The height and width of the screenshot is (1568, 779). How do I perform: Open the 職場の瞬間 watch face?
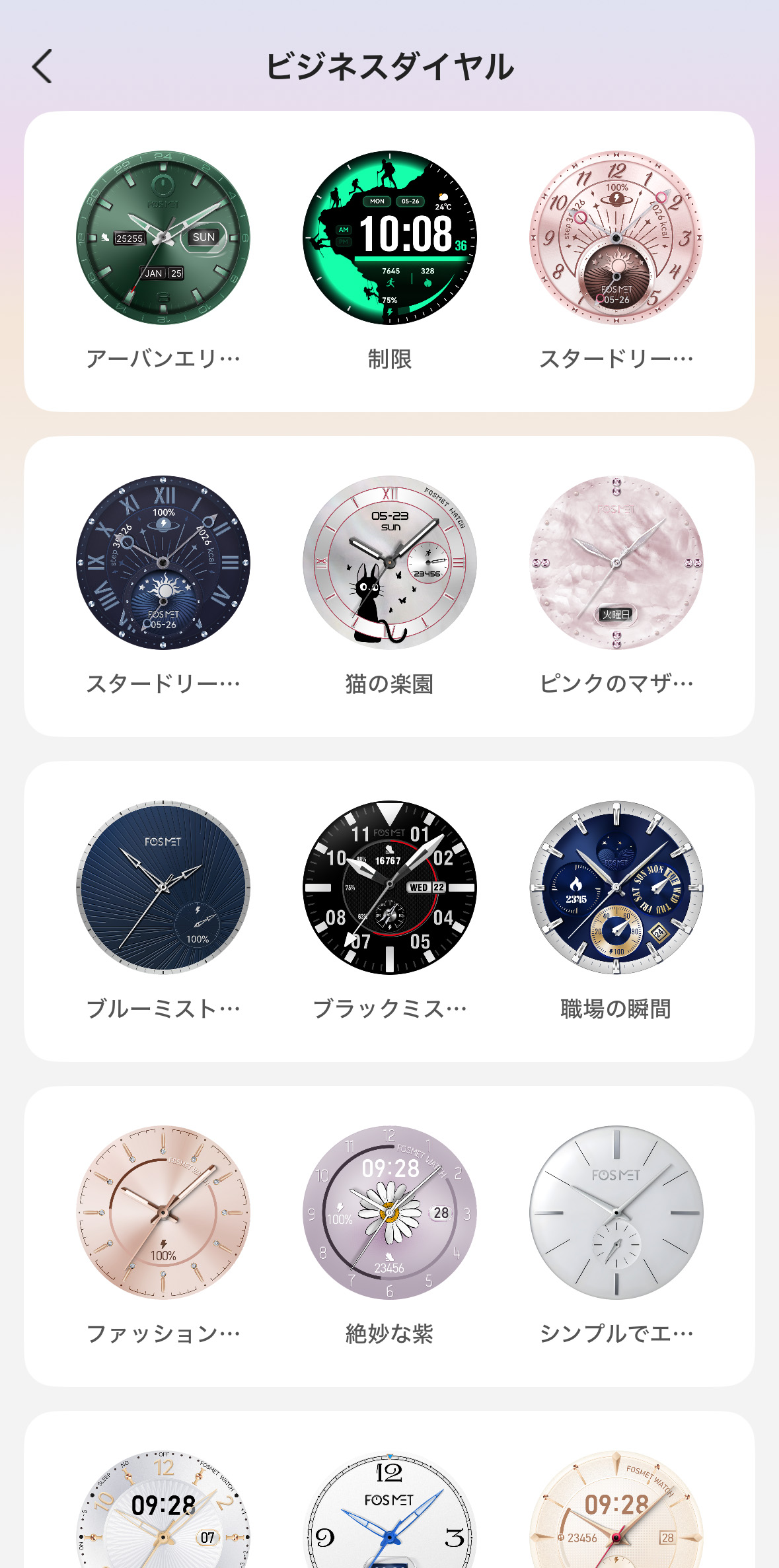click(616, 888)
